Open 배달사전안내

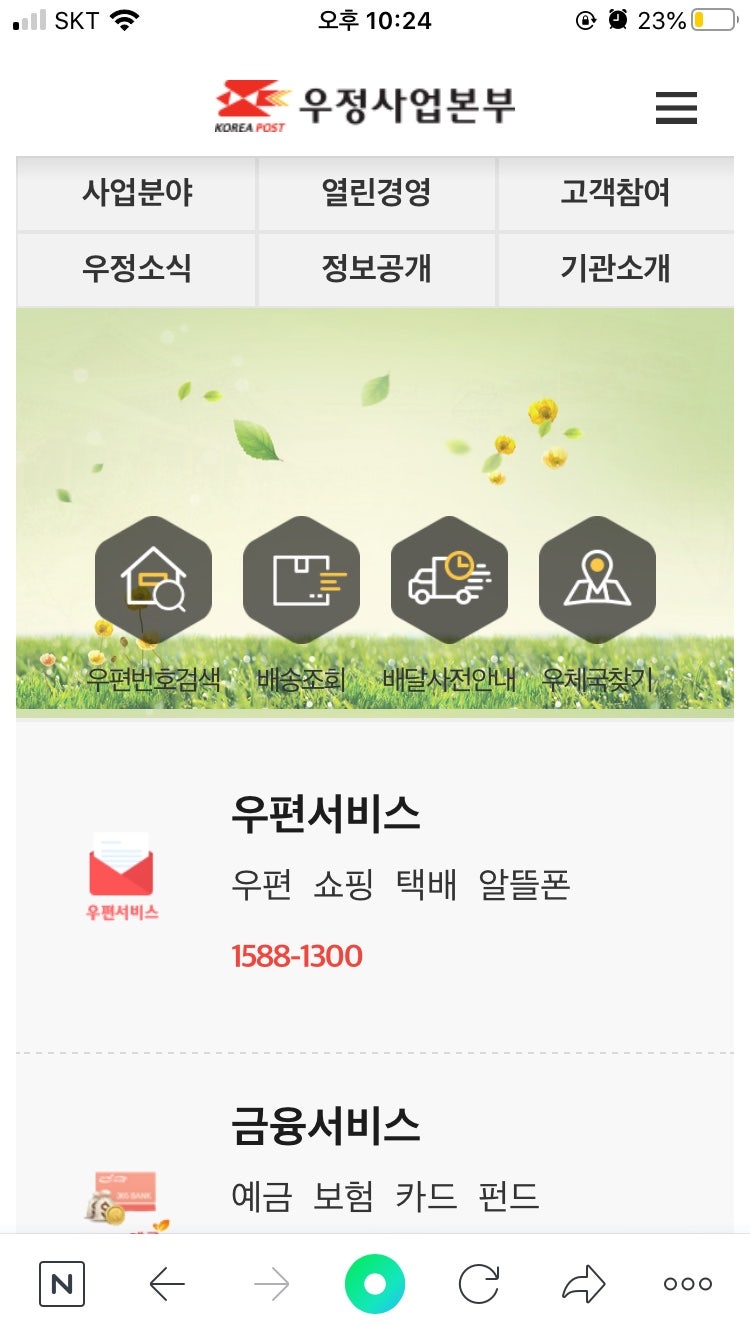[x=449, y=582]
